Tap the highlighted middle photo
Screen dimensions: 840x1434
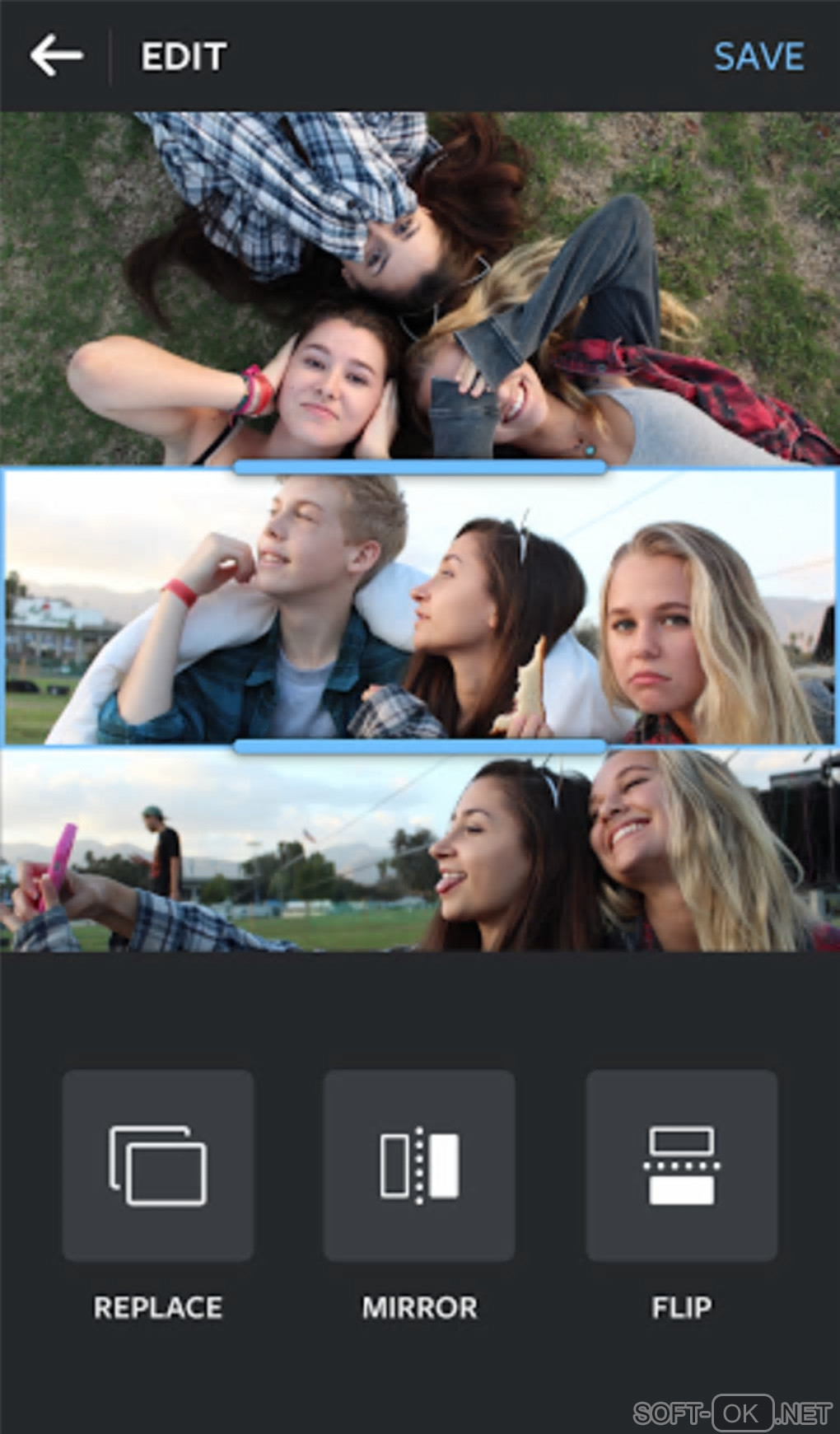[420, 608]
